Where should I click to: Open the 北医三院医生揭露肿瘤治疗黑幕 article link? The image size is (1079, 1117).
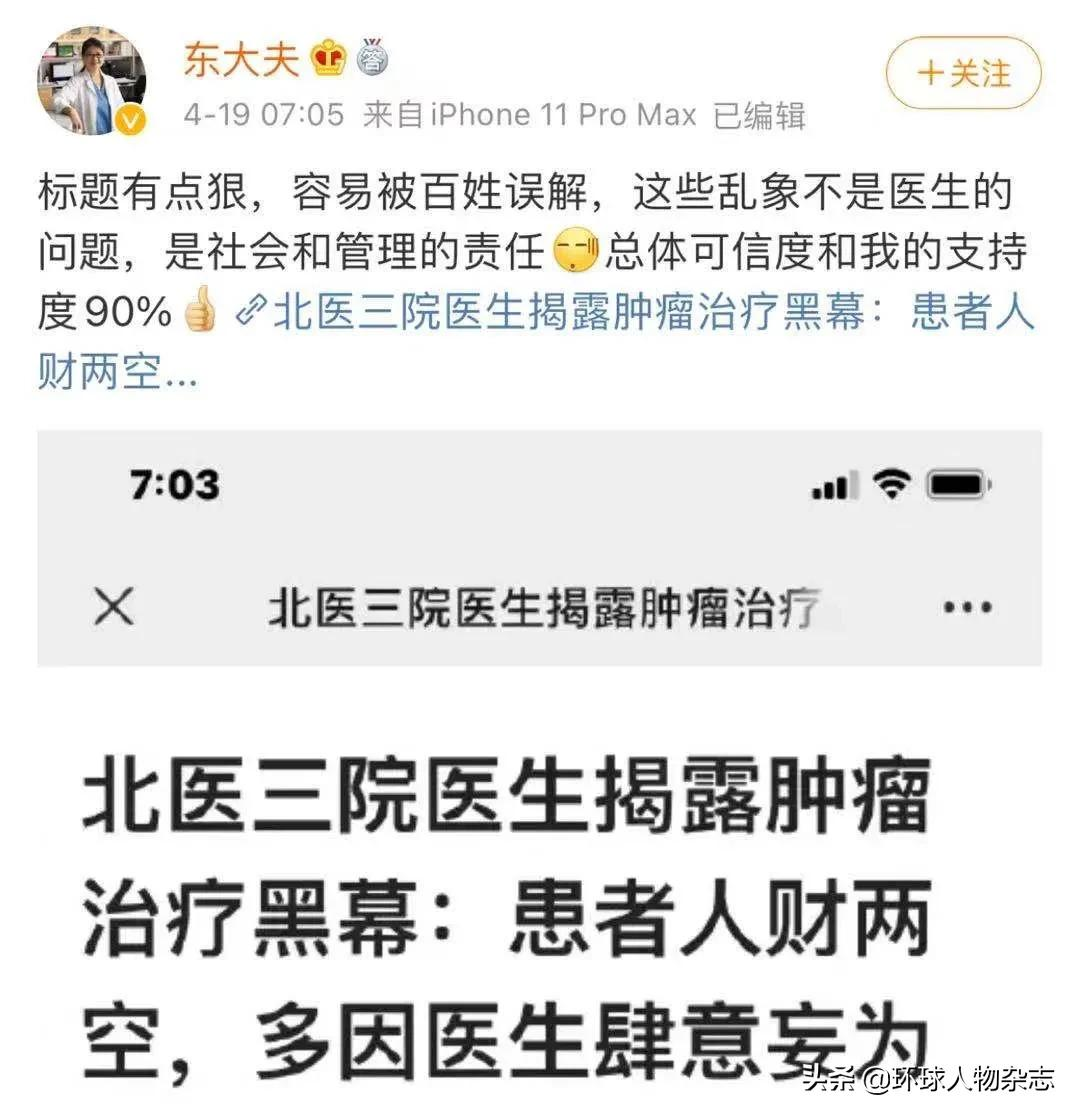click(640, 313)
